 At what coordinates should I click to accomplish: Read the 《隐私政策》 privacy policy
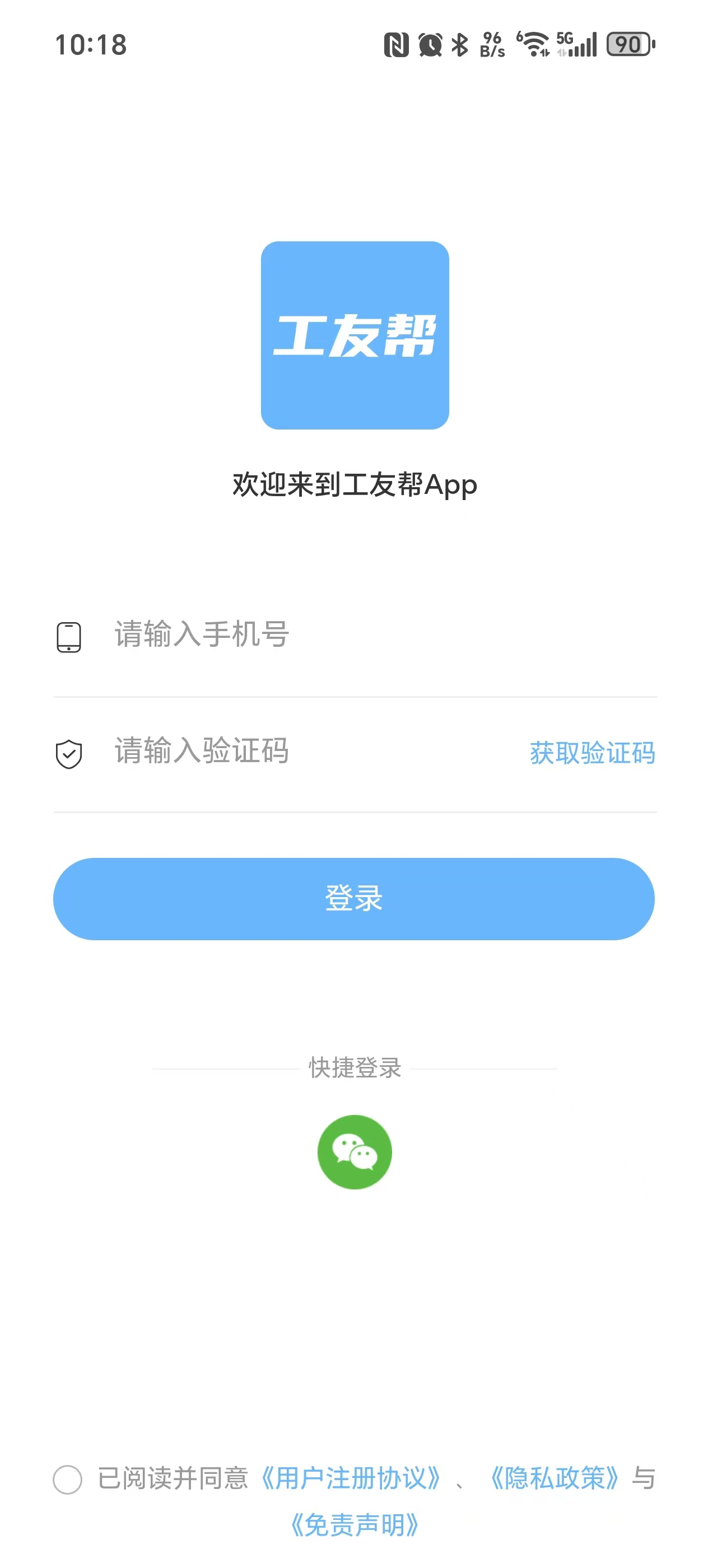click(x=555, y=1478)
